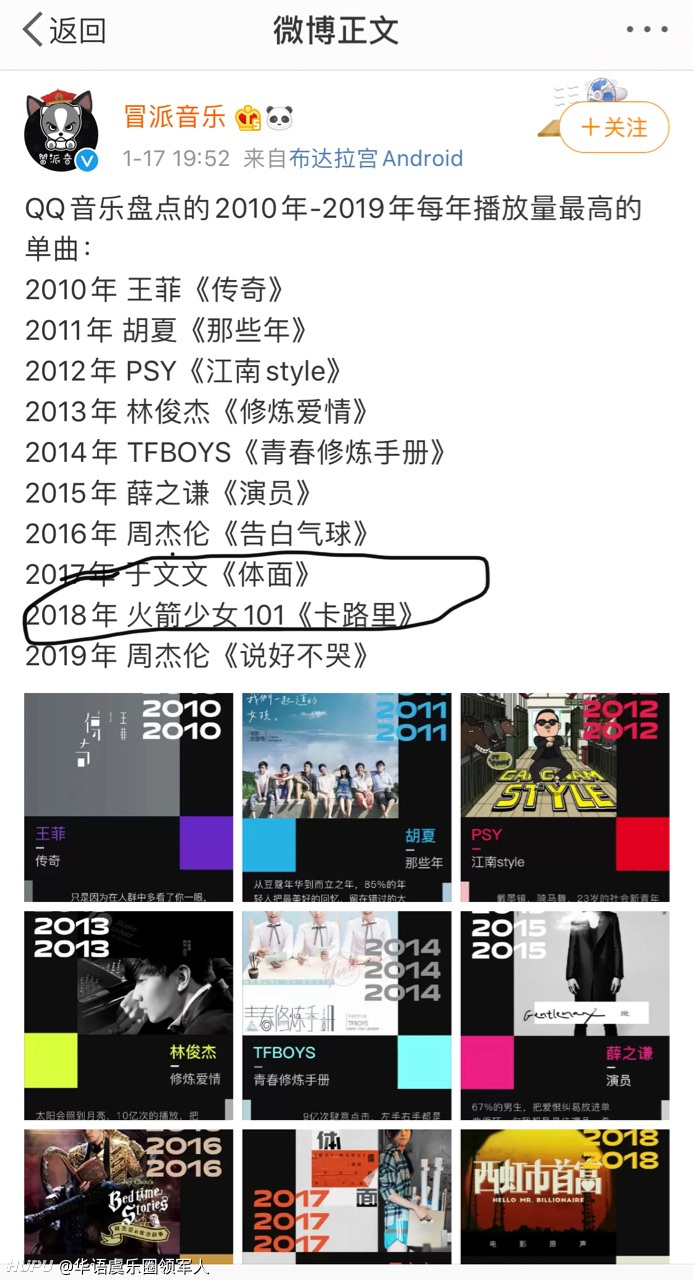View the 2016 Bedtime Stories image
The width and height of the screenshot is (694, 1280).
pyautogui.click(x=128, y=1197)
